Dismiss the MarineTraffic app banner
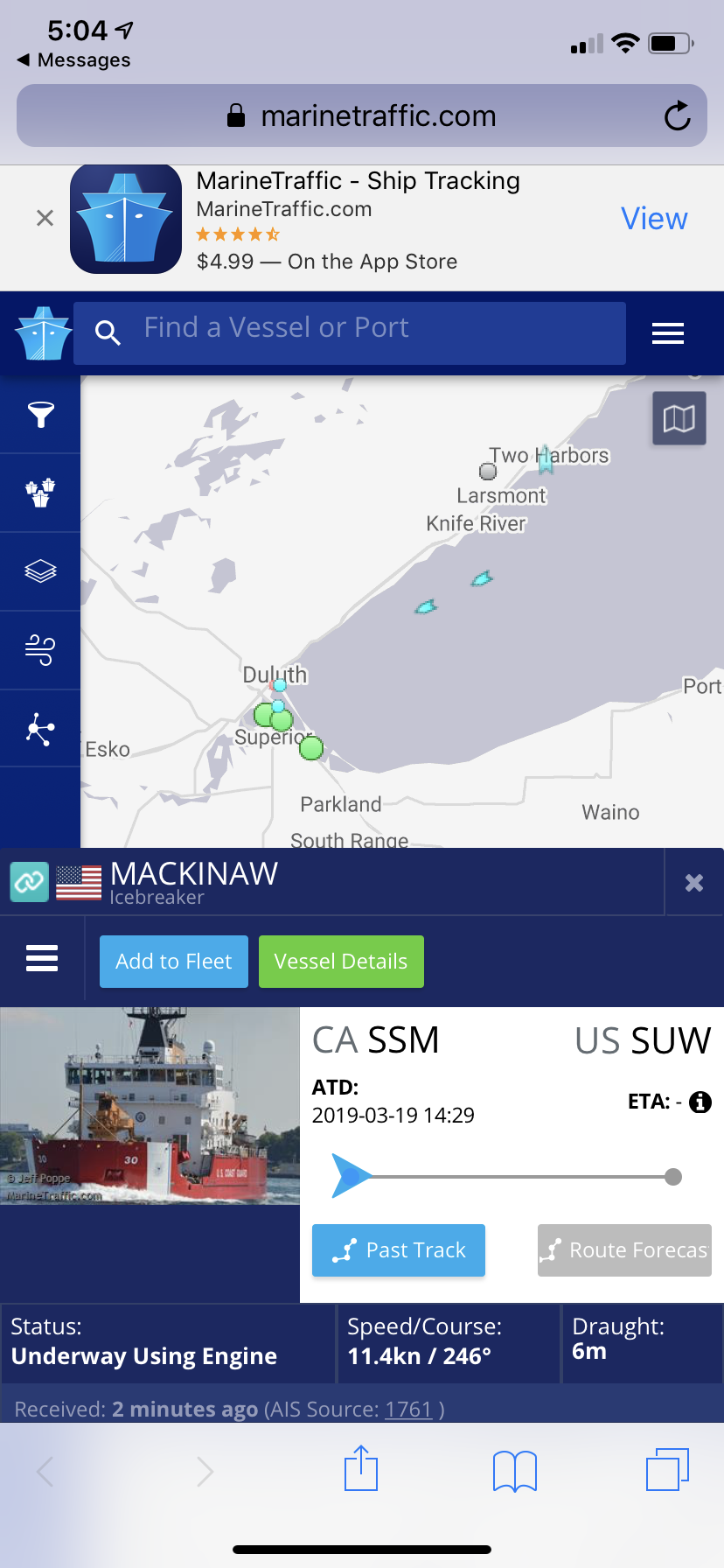The height and width of the screenshot is (1568, 724). point(45,218)
